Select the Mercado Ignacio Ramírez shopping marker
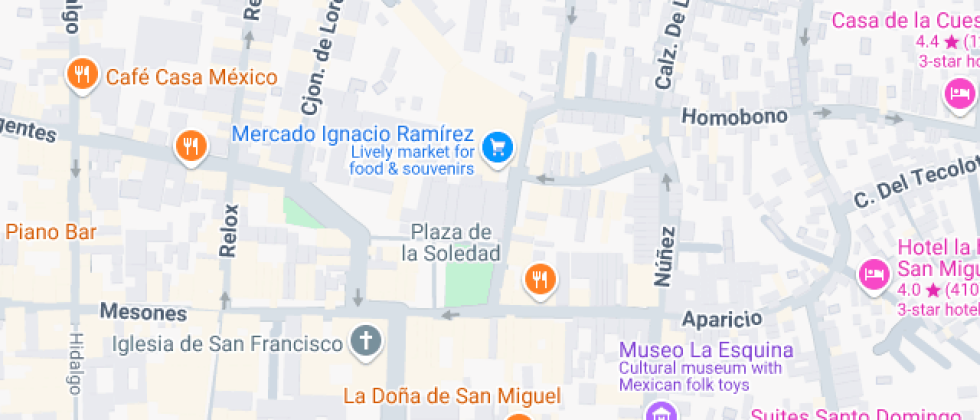Image resolution: width=980 pixels, height=420 pixels. (x=498, y=148)
